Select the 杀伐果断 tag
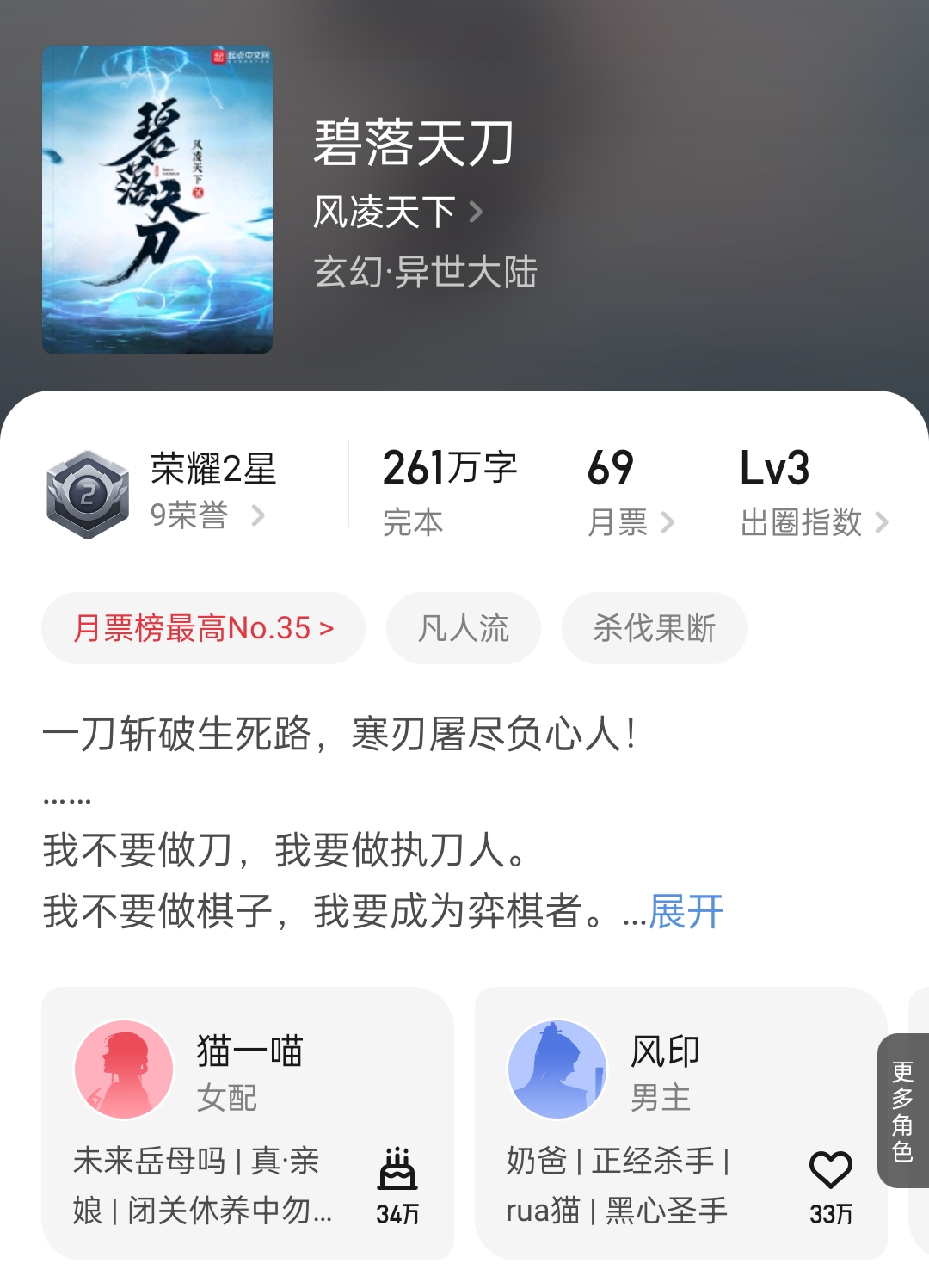Image resolution: width=929 pixels, height=1288 pixels. coord(654,628)
